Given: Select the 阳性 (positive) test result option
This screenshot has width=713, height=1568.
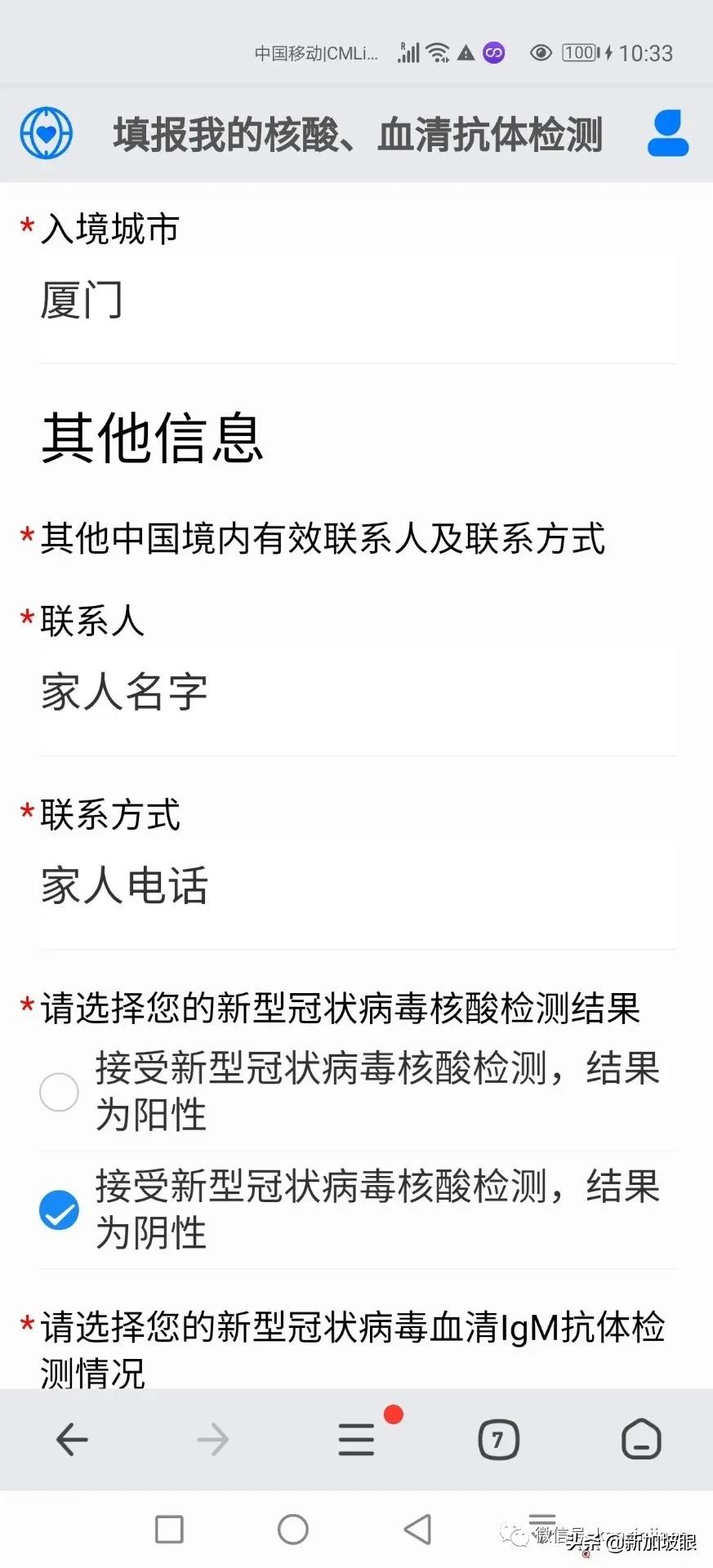Looking at the screenshot, I should tap(59, 1092).
